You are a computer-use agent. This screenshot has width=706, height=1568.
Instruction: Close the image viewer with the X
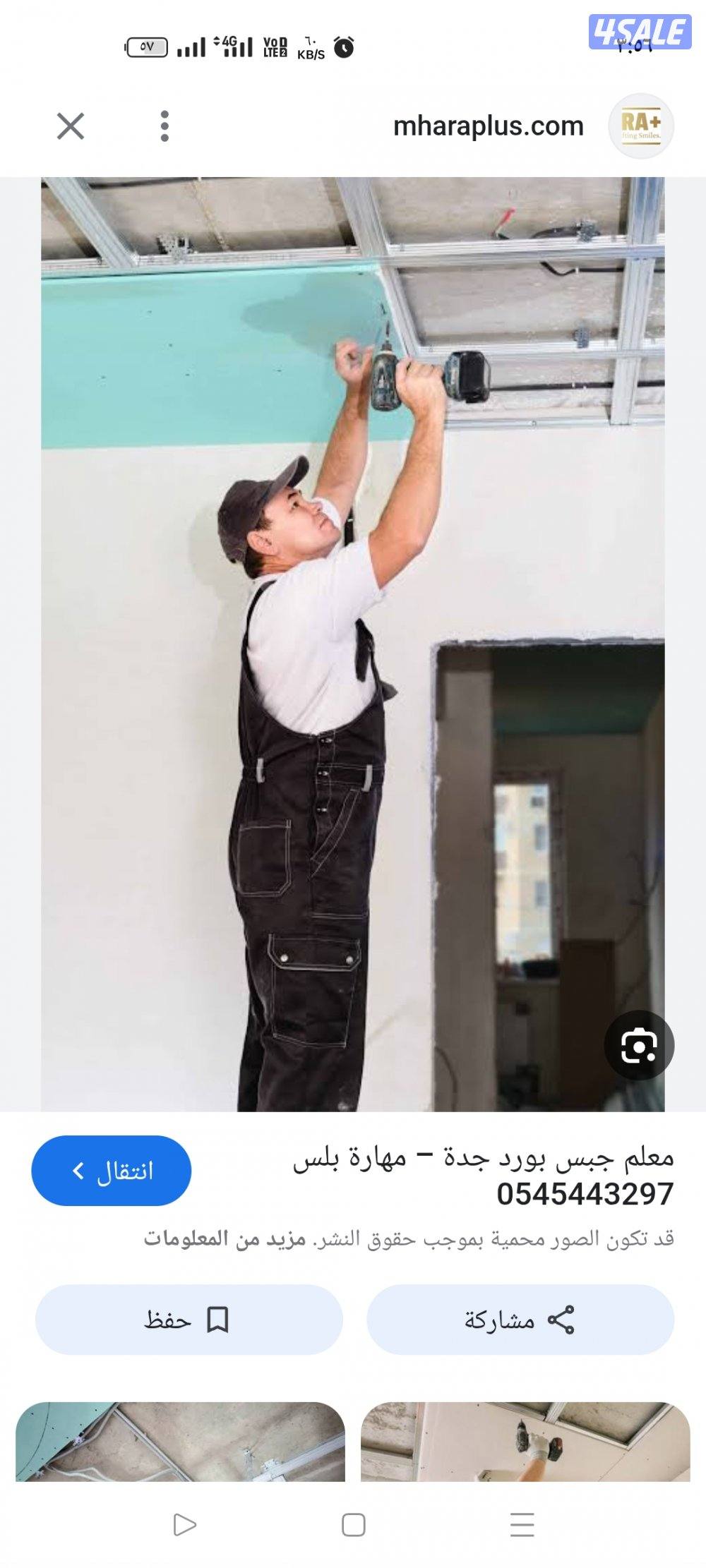(71, 126)
